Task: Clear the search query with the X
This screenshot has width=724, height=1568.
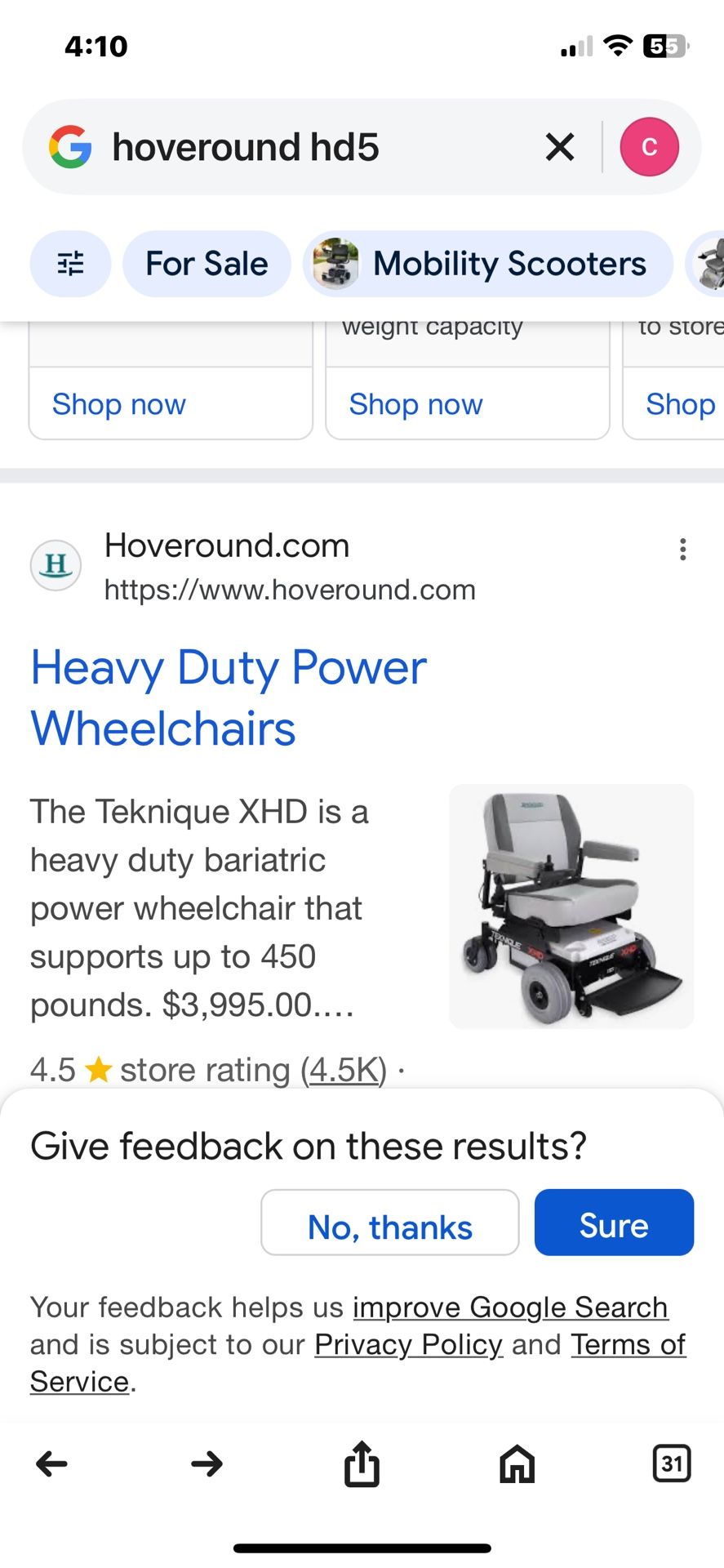Action: [x=559, y=147]
